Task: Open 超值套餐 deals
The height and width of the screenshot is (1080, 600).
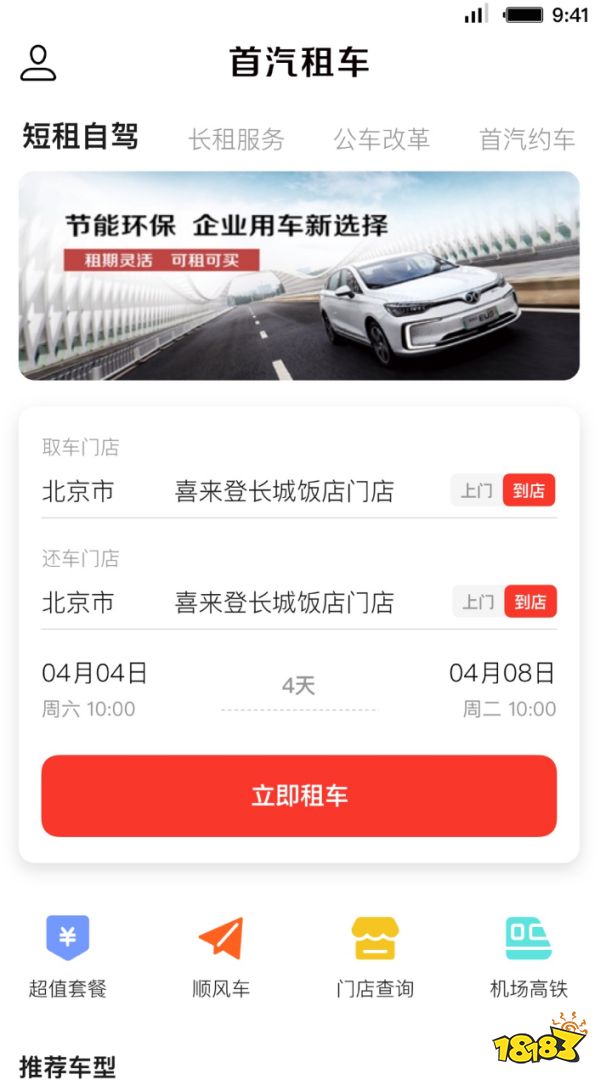Action: (68, 956)
